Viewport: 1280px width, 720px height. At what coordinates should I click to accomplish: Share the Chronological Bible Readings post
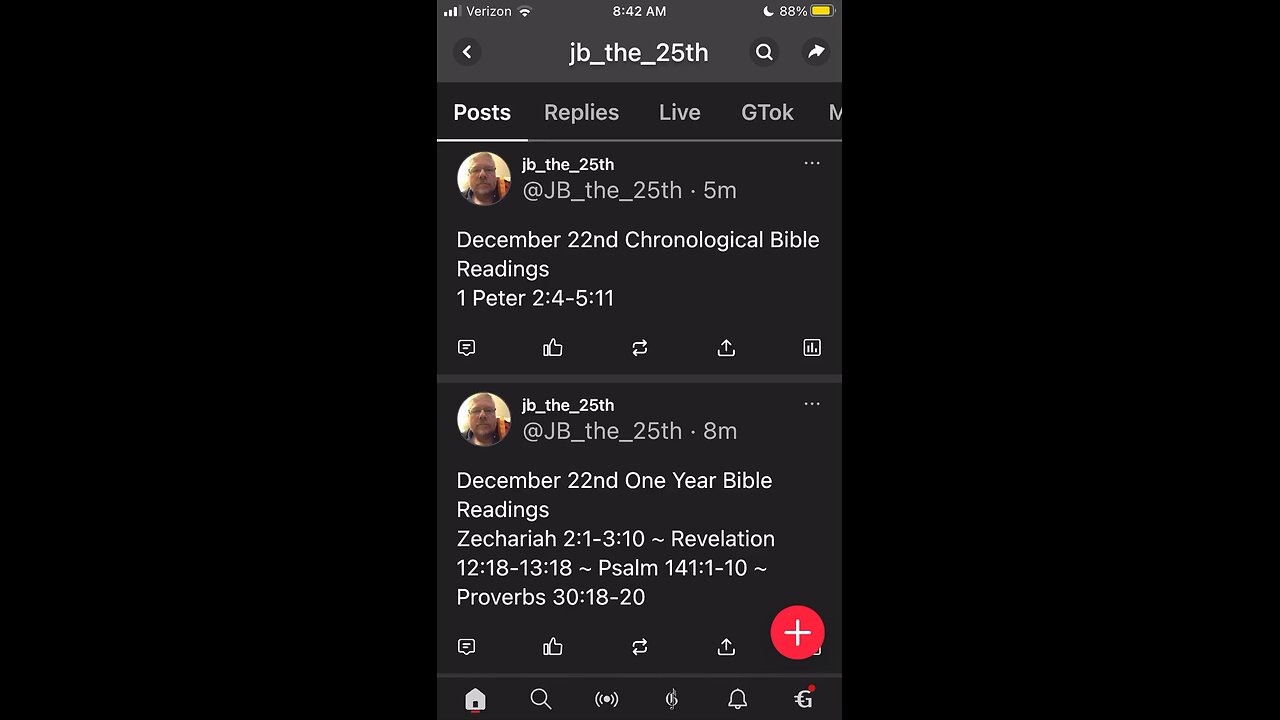(726, 348)
